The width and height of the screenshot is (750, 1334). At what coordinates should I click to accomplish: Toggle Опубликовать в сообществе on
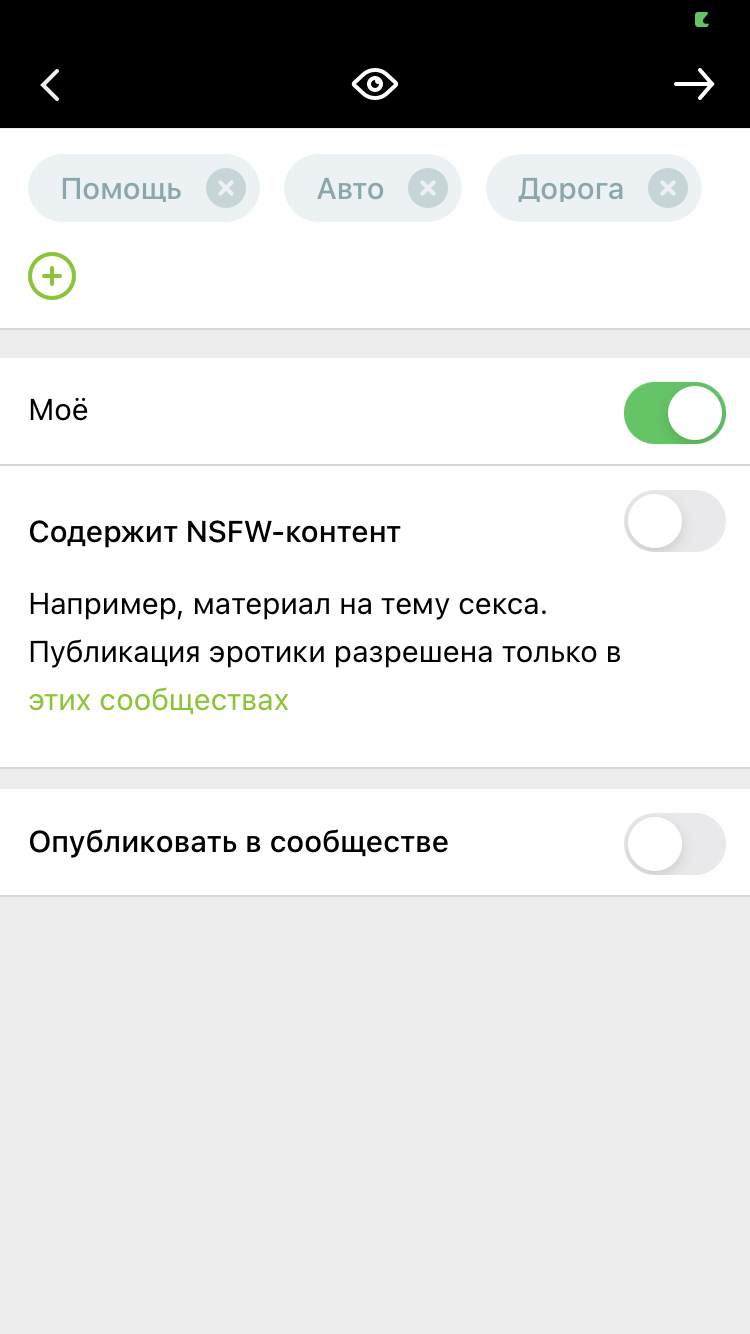point(674,844)
